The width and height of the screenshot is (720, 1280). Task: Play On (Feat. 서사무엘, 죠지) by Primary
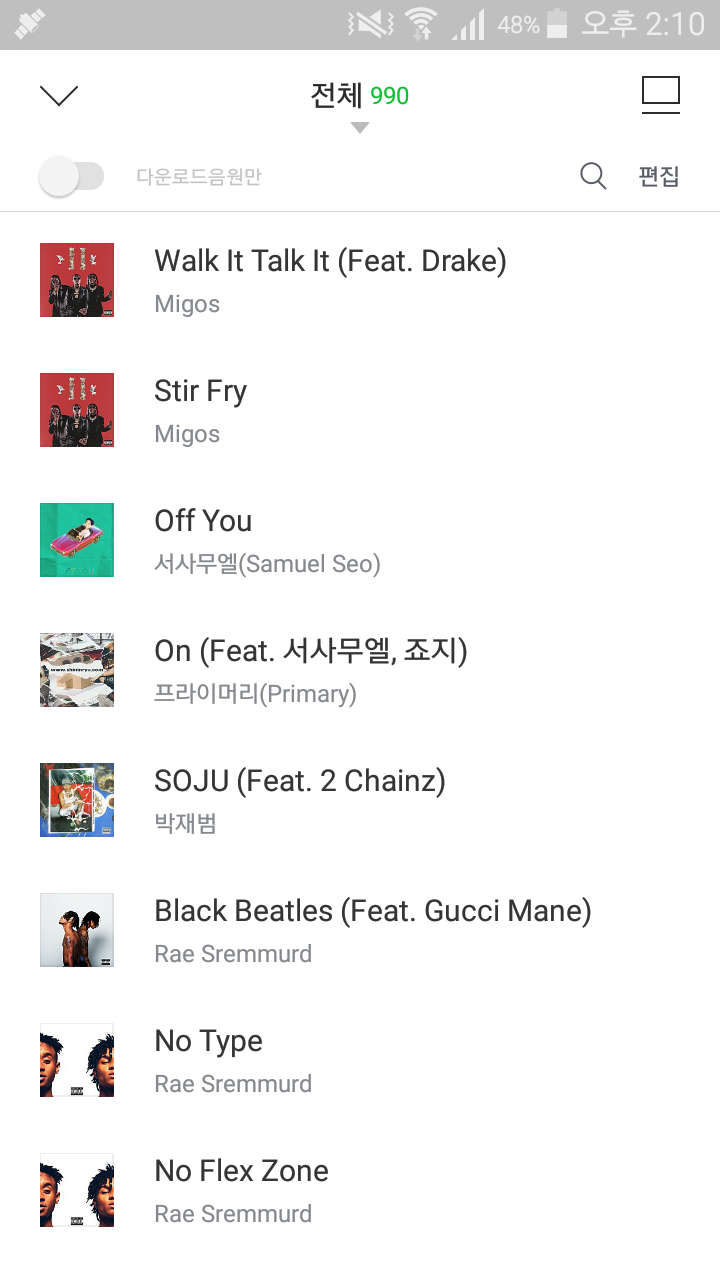click(x=310, y=669)
